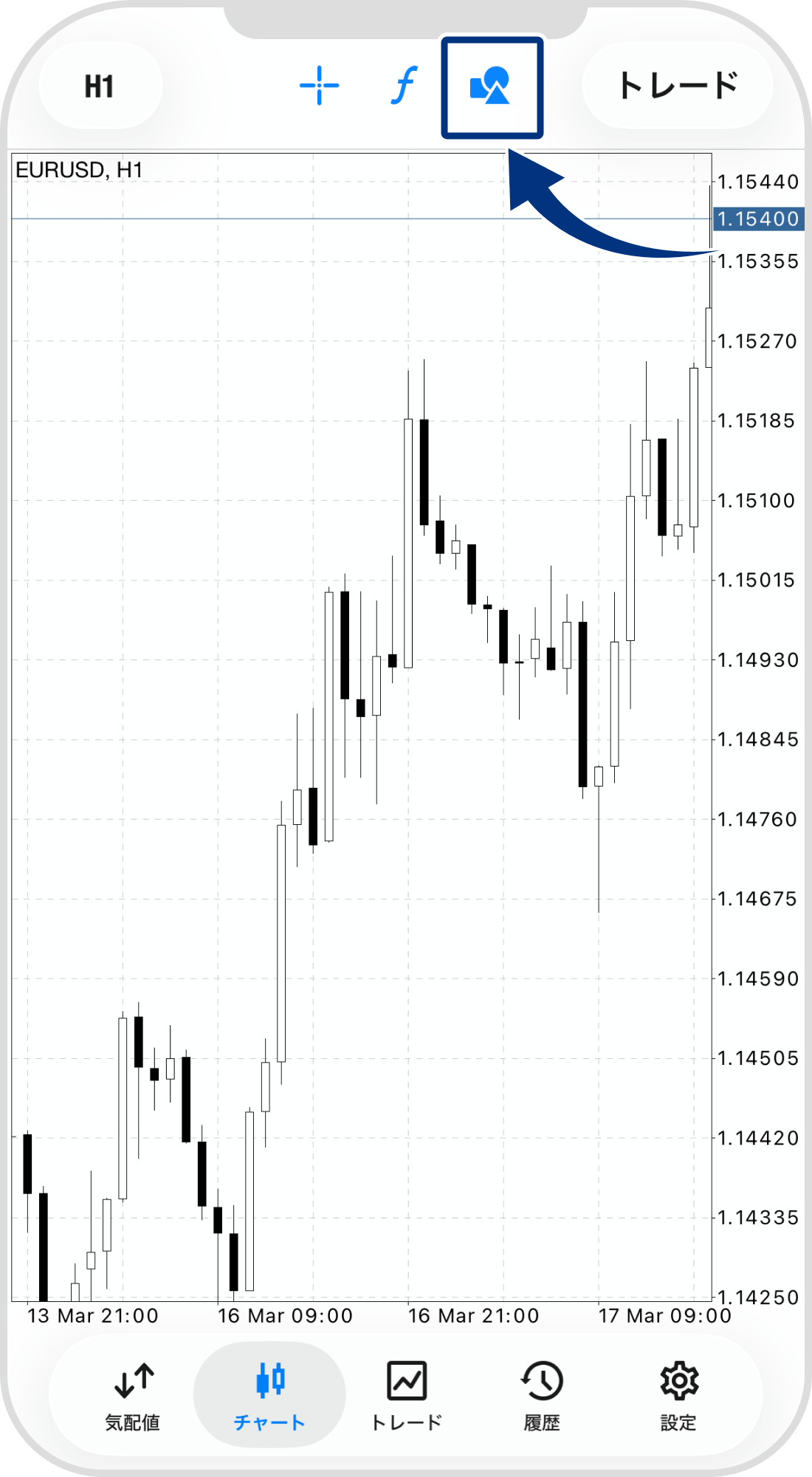Open the objects shapes tool
Viewport: 812px width, 1477px height.
[492, 86]
